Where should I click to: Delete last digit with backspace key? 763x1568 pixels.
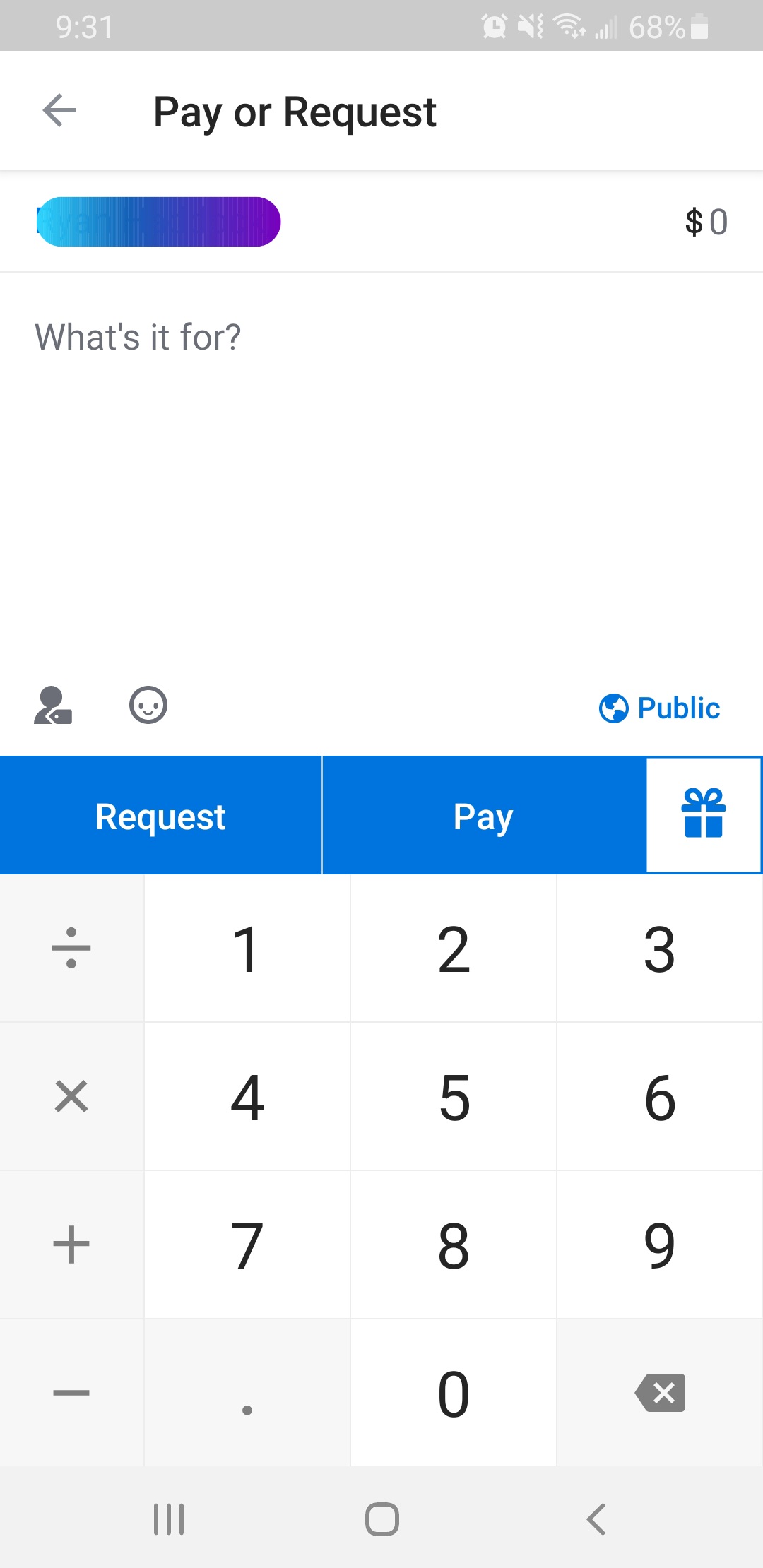tap(660, 1393)
